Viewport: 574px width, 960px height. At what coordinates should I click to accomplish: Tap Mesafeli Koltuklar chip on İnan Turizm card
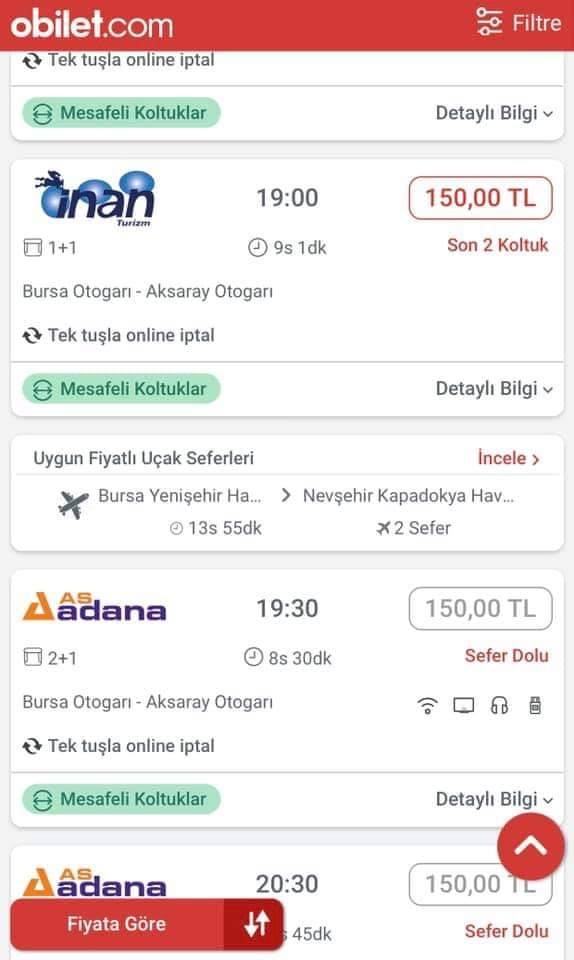121,389
